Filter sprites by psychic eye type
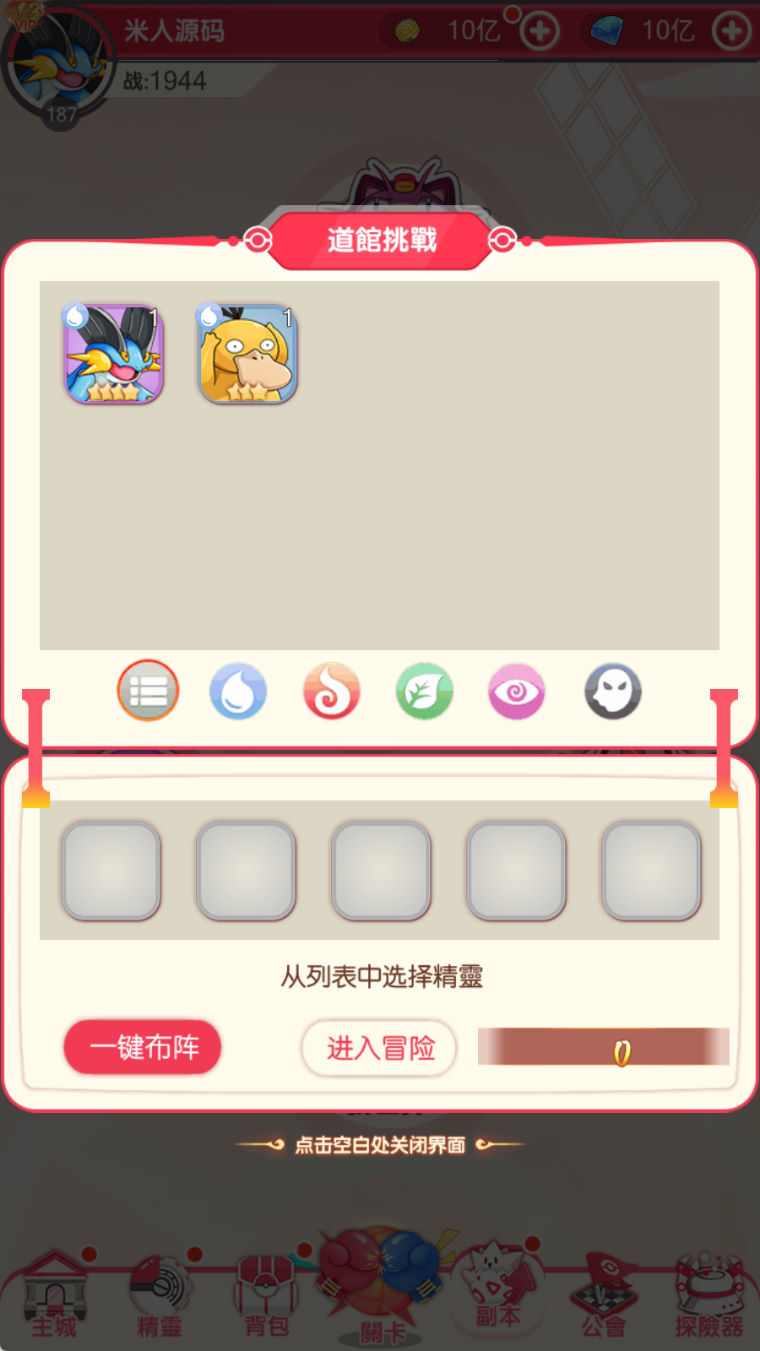Viewport: 760px width, 1351px height. coord(517,691)
